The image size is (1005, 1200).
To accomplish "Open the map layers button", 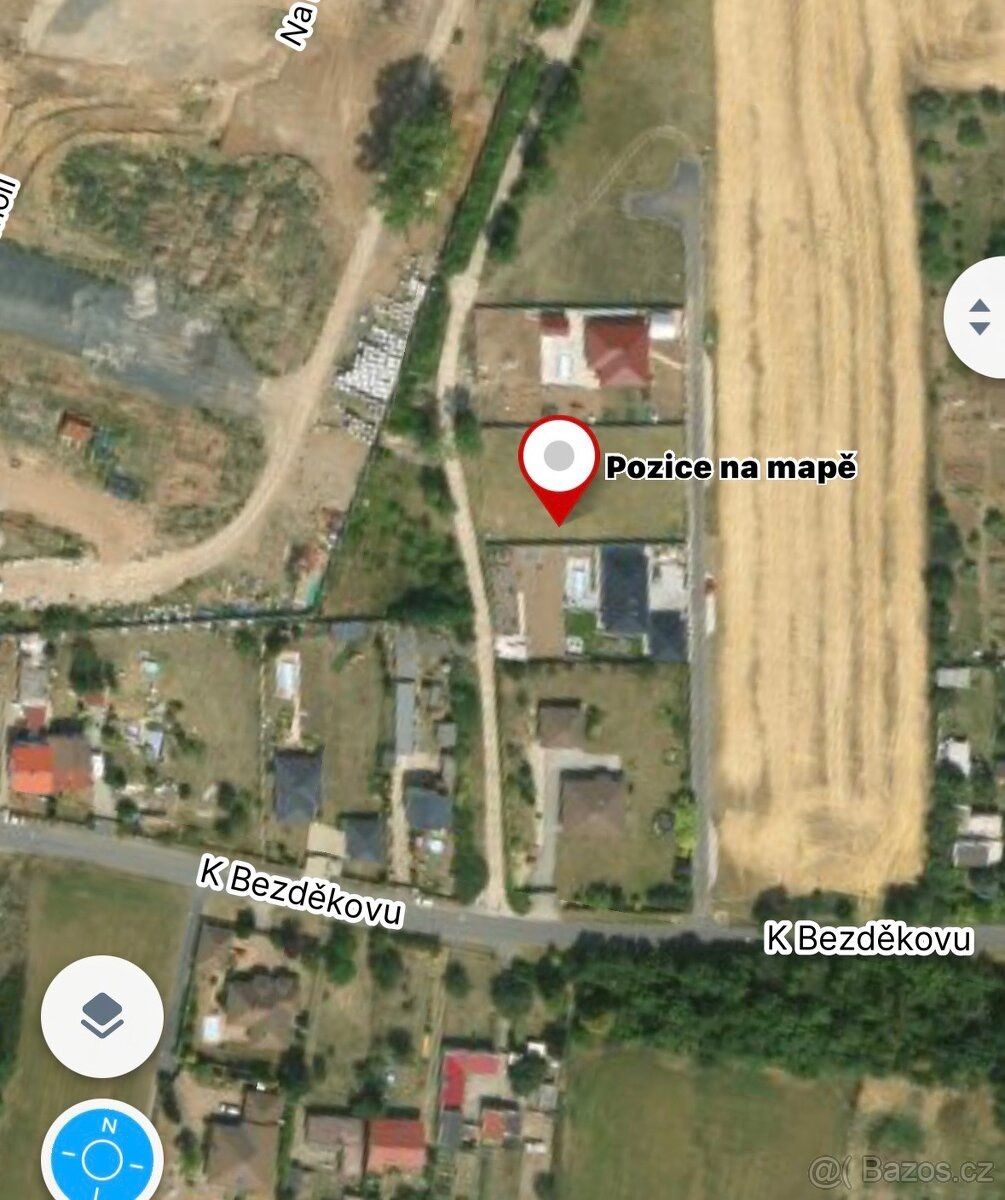I will point(101,1016).
